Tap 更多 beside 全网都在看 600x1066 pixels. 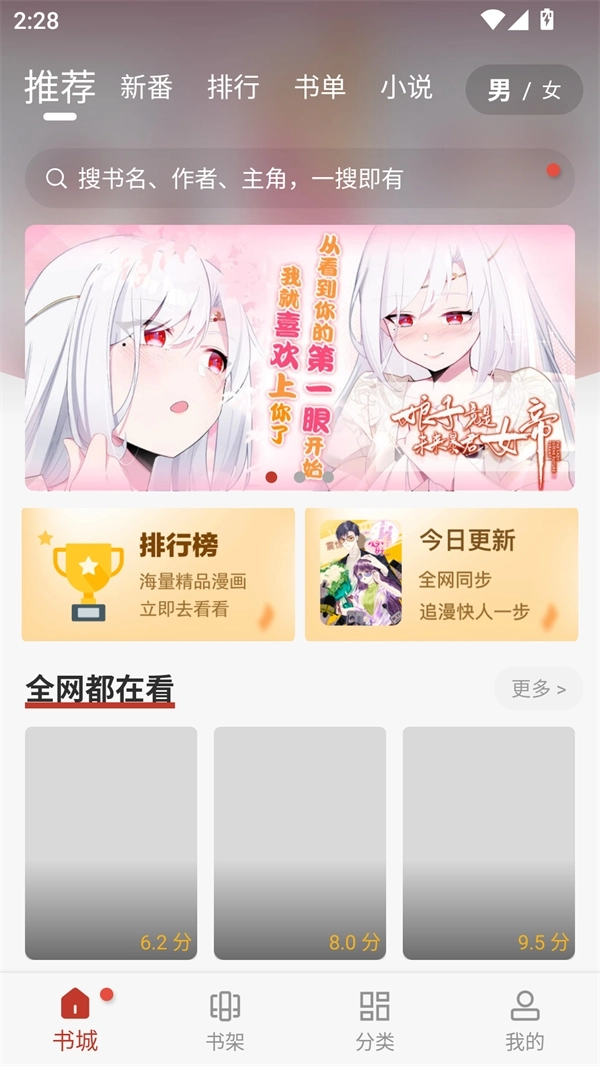point(538,689)
